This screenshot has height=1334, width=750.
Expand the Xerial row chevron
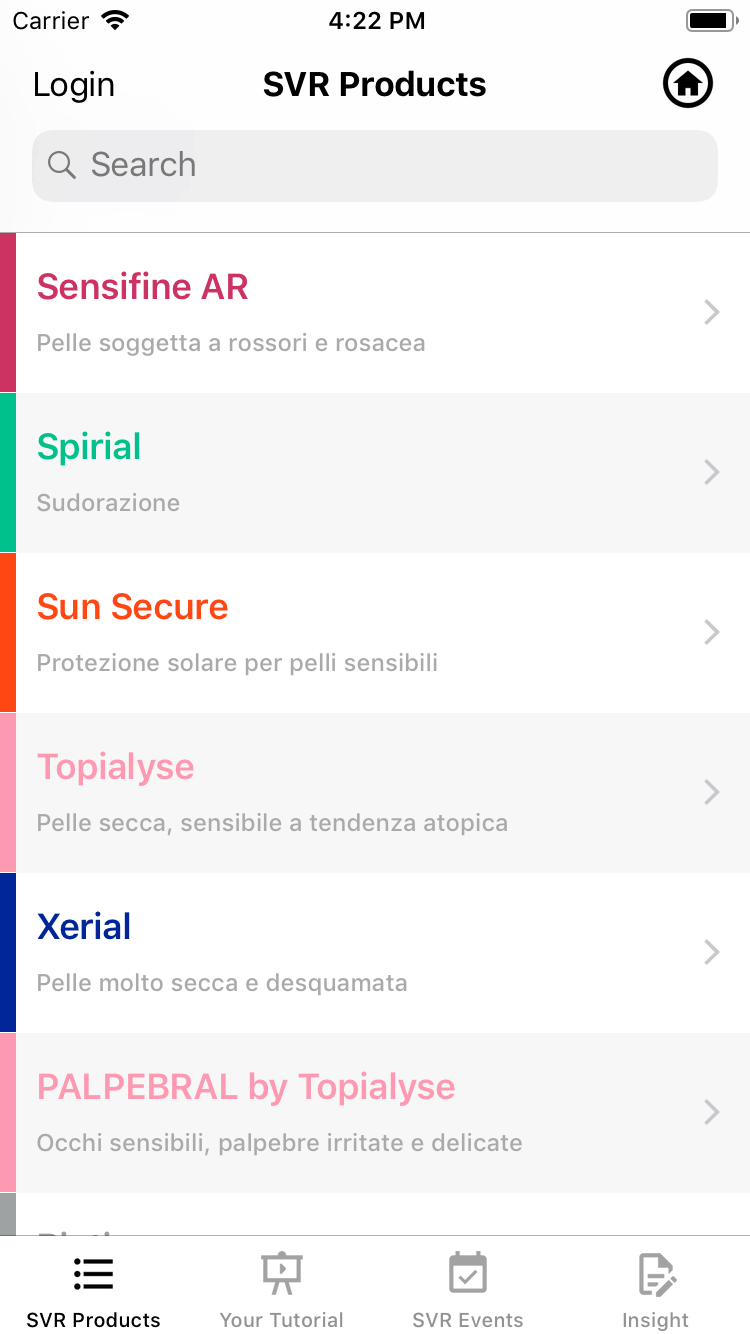coord(711,952)
